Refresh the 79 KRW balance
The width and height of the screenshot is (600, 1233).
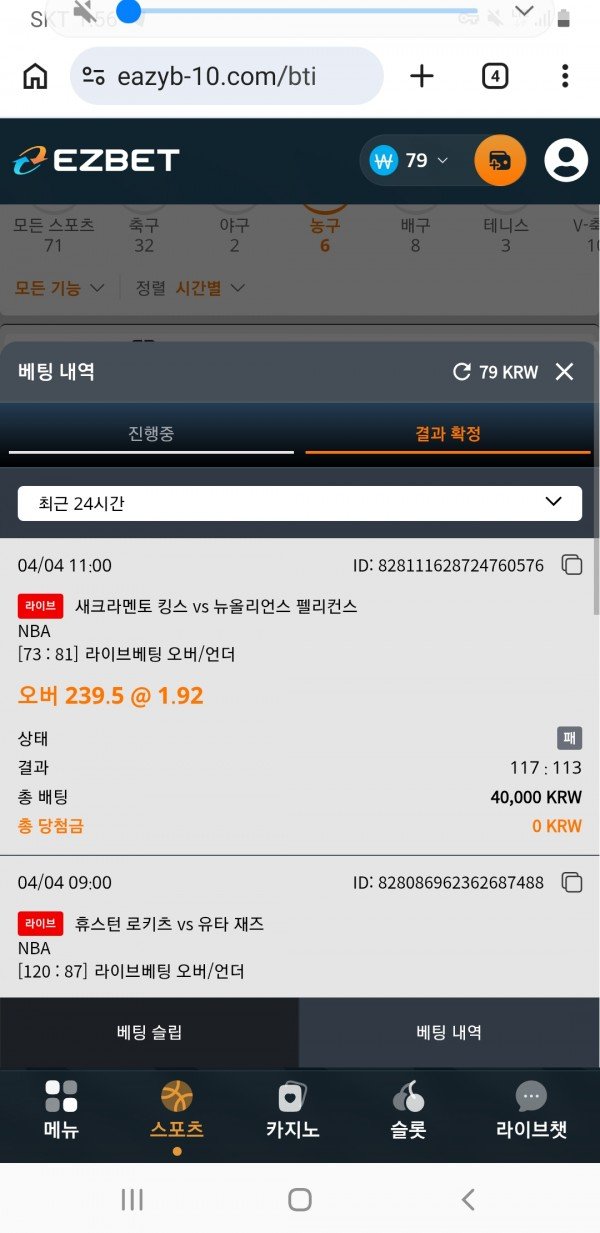pos(462,372)
